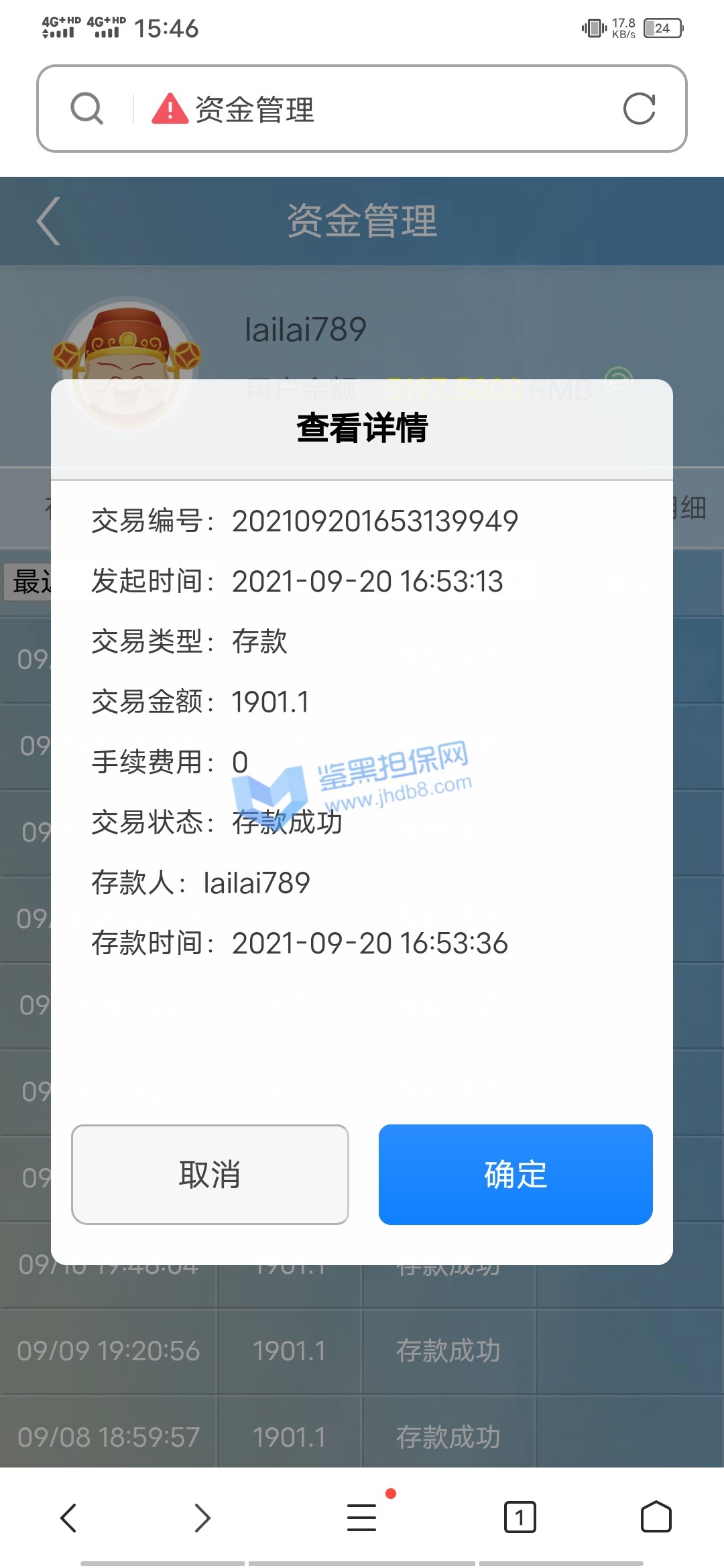Open the browser menu
This screenshot has height=1568, width=724.
[x=362, y=1517]
